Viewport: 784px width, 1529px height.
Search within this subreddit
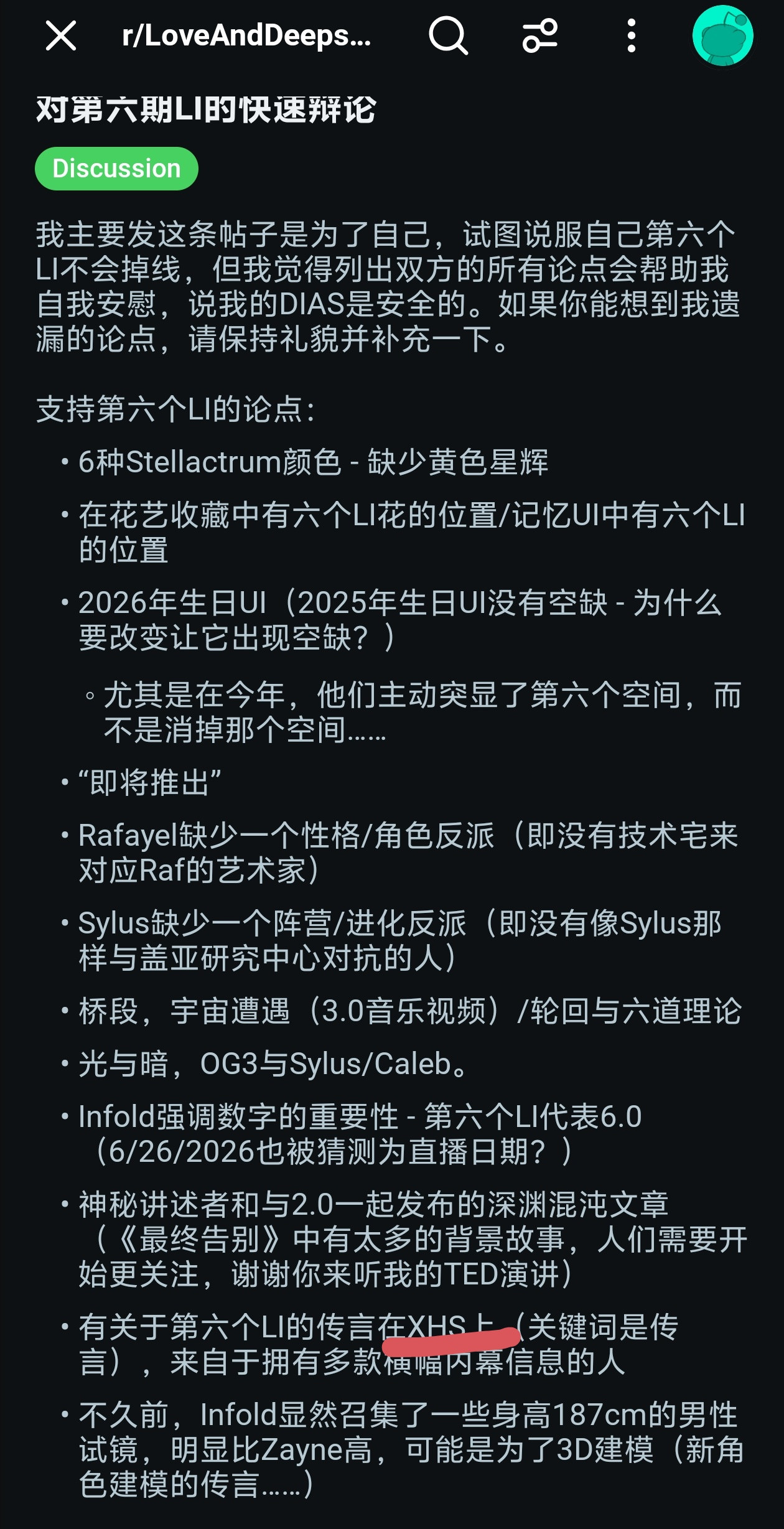448,35
